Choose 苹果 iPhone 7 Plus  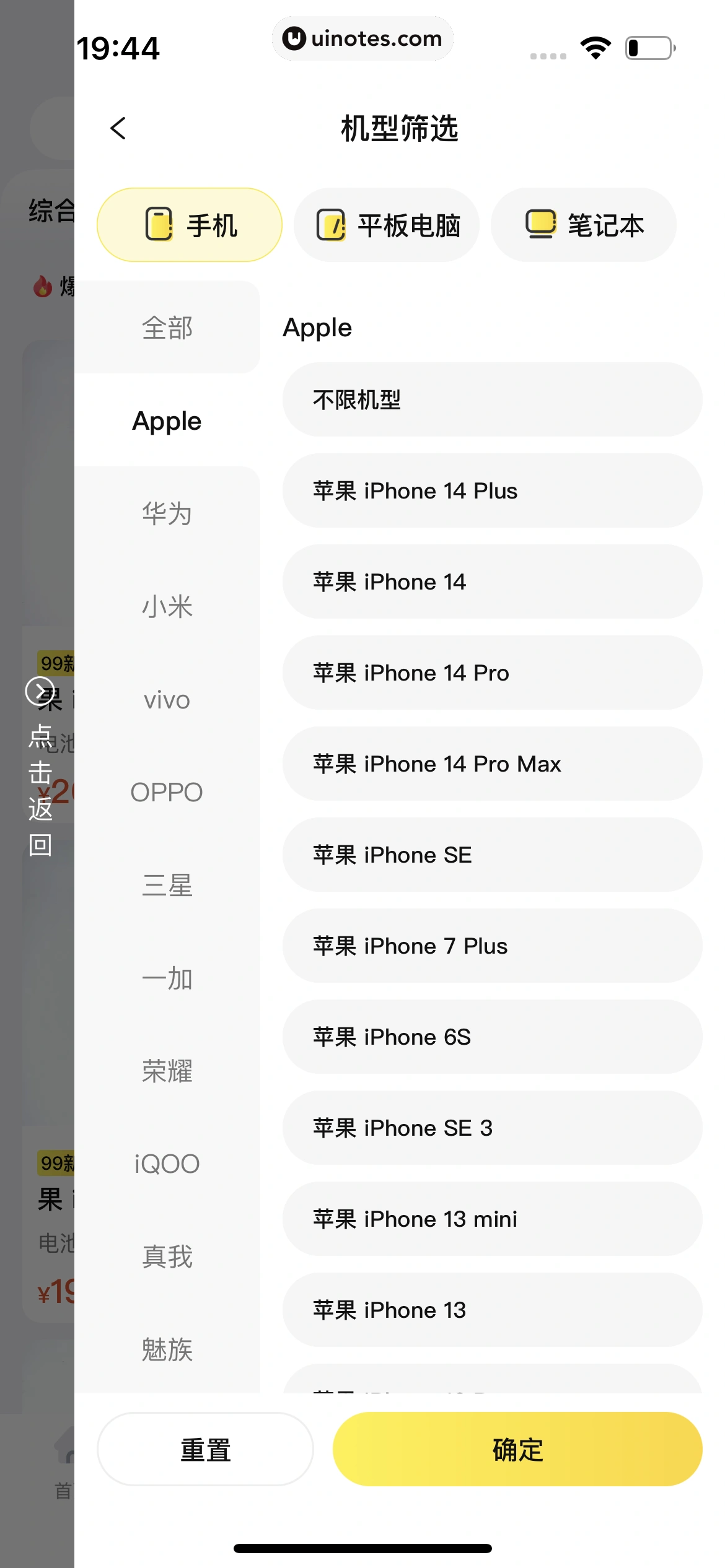492,946
